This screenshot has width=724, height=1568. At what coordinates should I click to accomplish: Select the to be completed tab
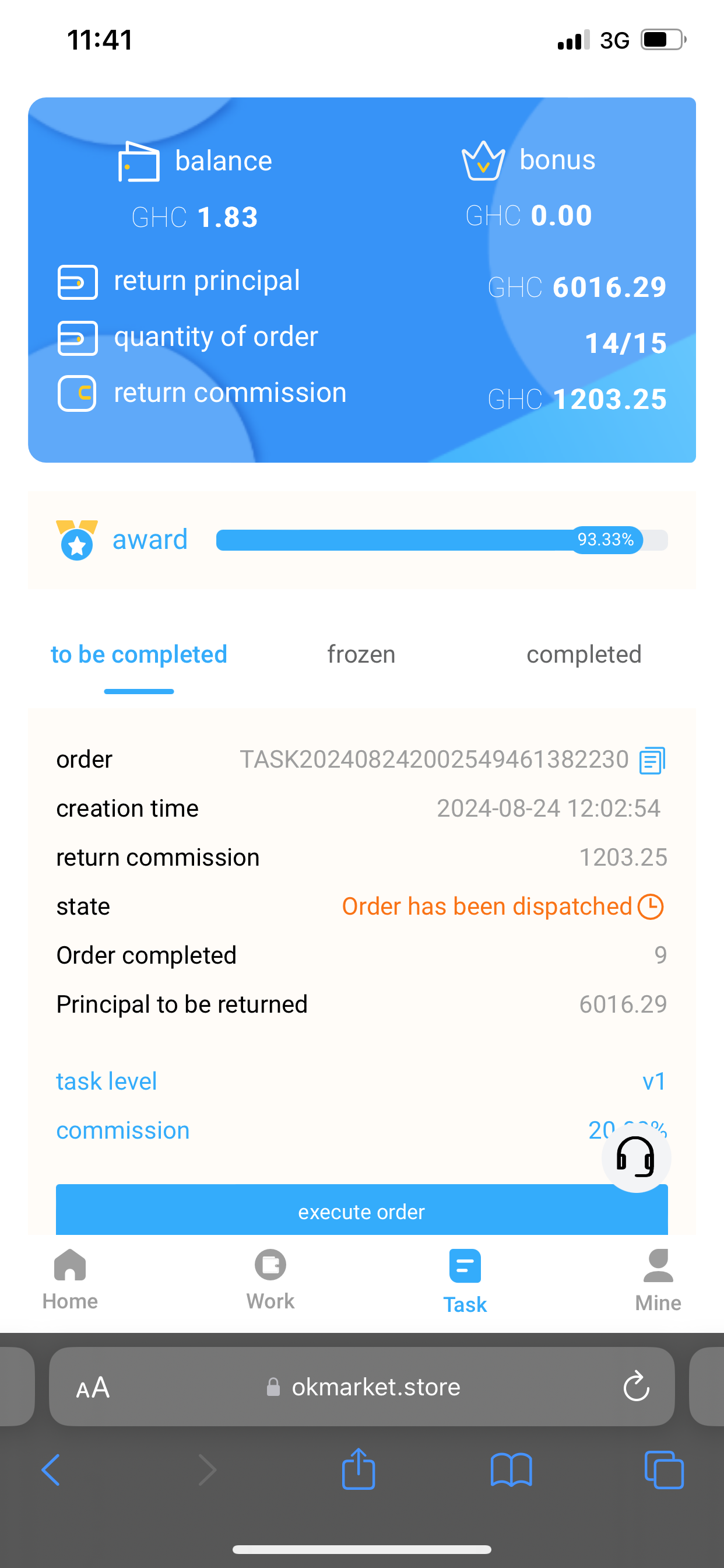(x=139, y=654)
